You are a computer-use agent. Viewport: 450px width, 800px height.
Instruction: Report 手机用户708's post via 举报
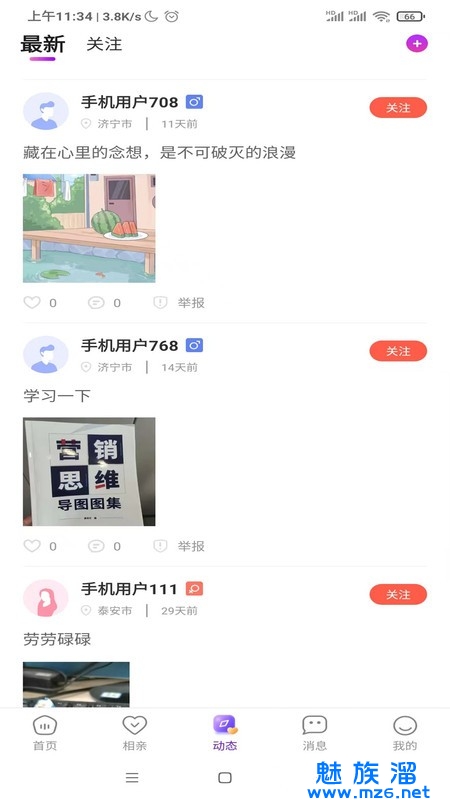point(180,303)
